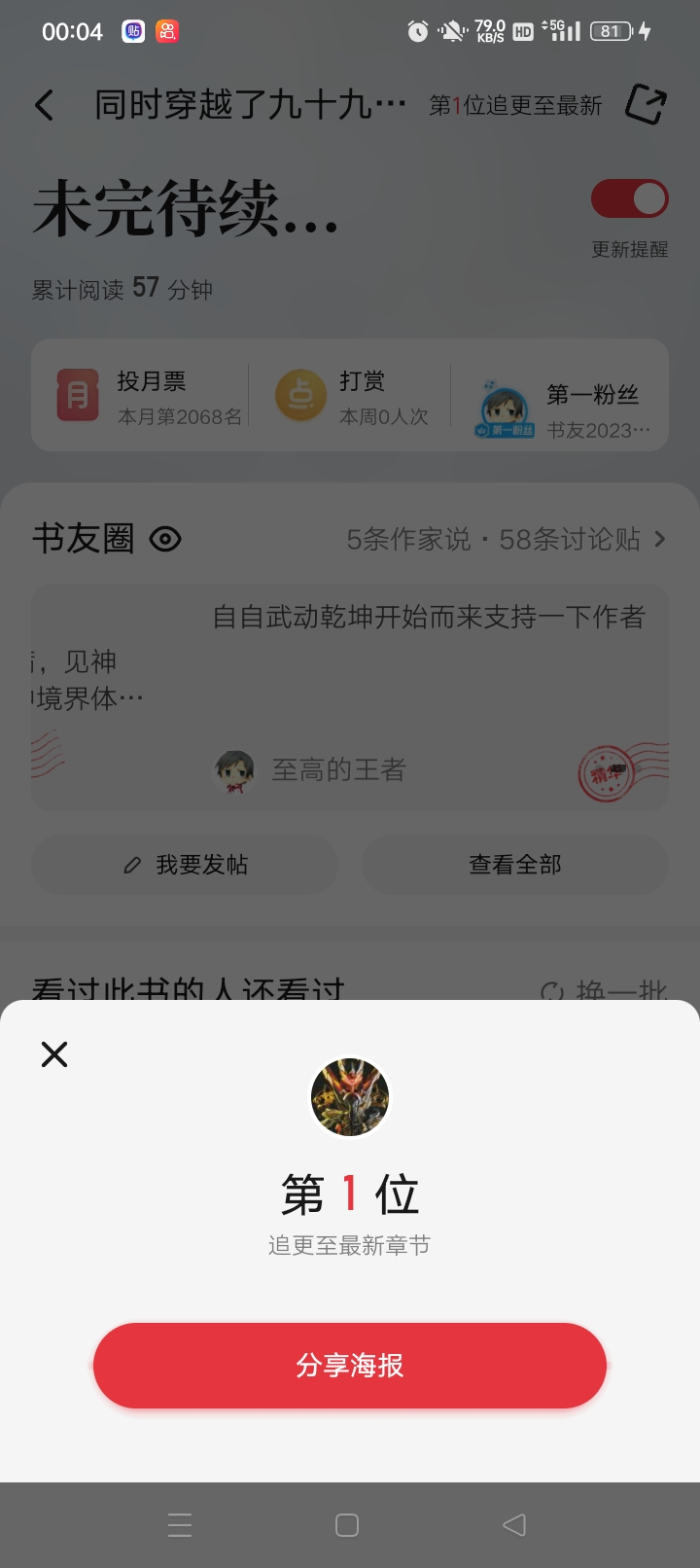View the 第一粉丝 top fan

tap(564, 409)
